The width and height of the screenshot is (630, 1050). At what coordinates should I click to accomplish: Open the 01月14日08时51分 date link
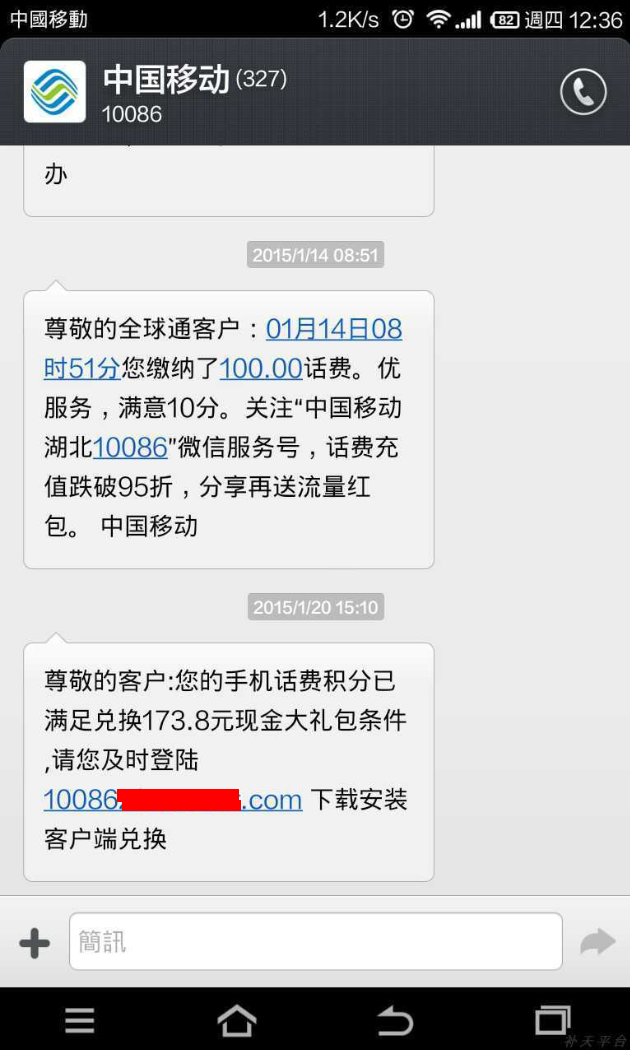pos(223,348)
